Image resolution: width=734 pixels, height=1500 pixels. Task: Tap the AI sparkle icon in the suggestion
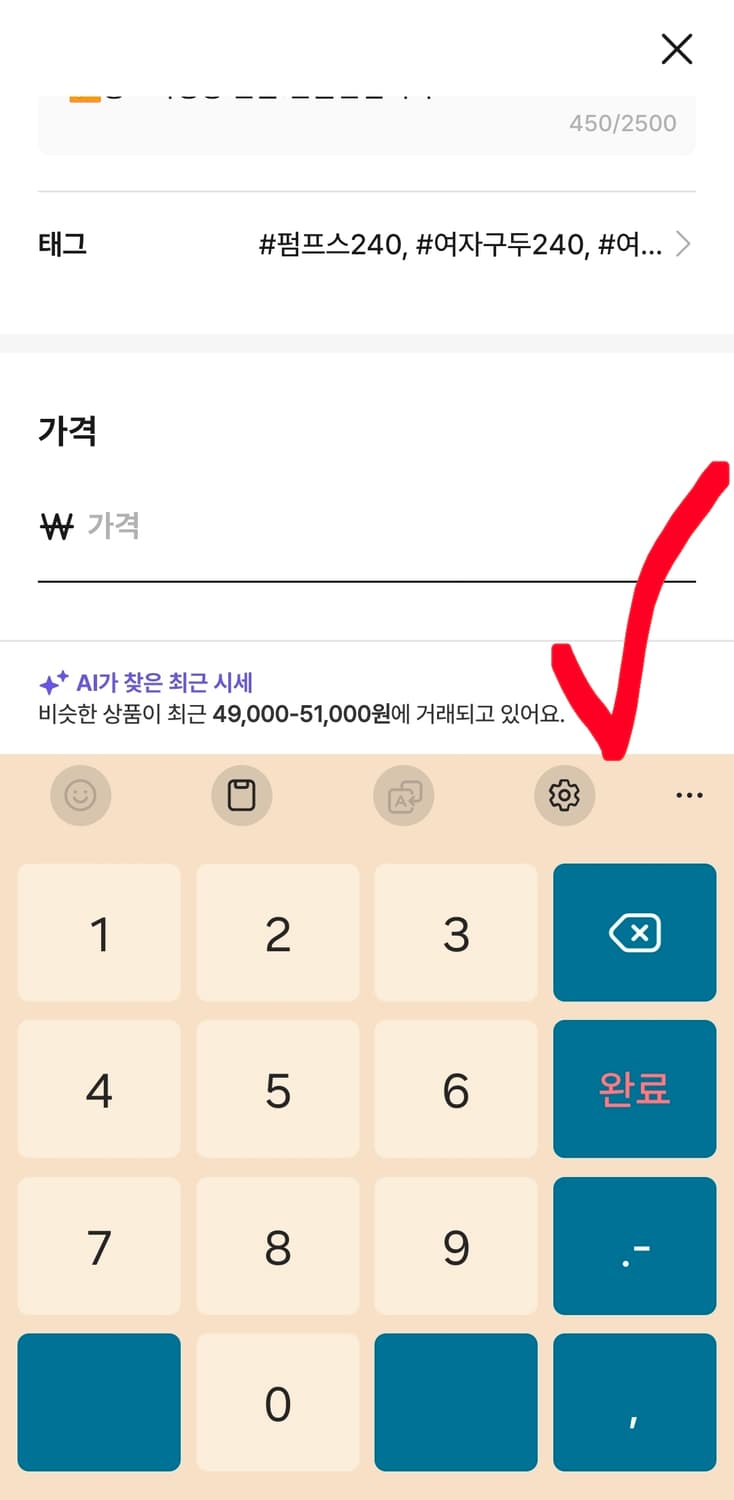coord(50,681)
